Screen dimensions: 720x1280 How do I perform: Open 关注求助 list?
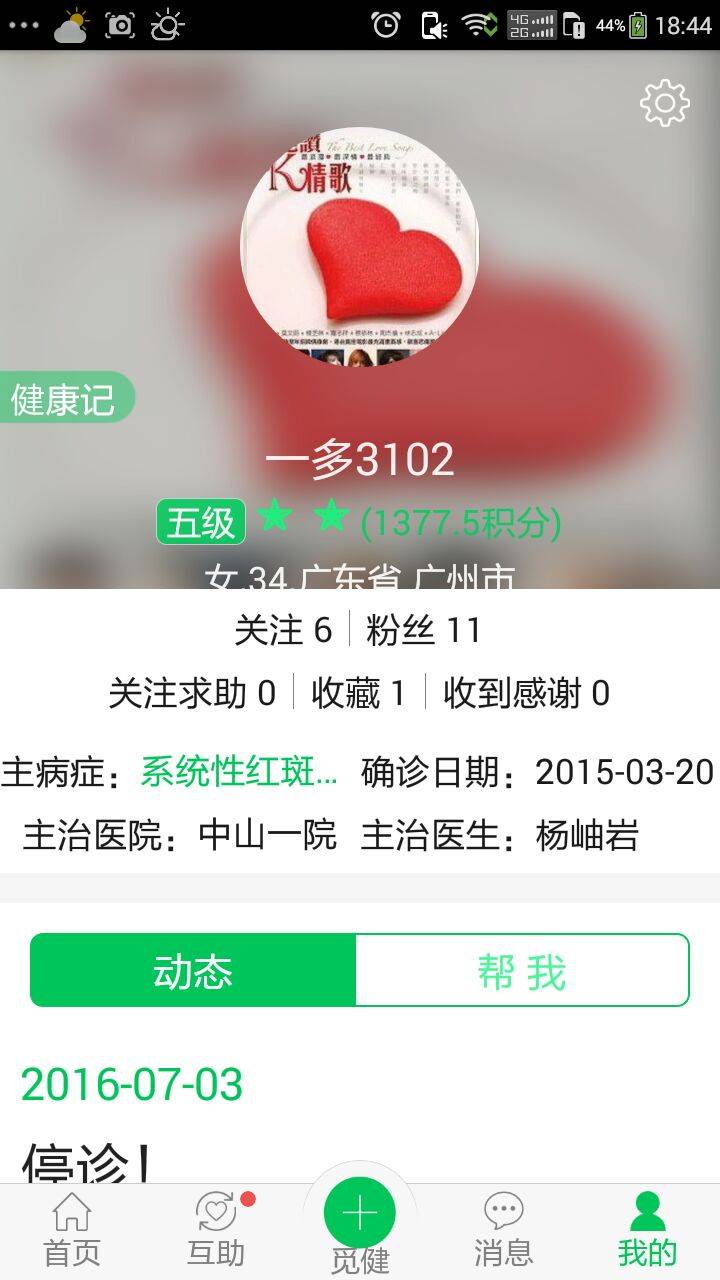192,693
